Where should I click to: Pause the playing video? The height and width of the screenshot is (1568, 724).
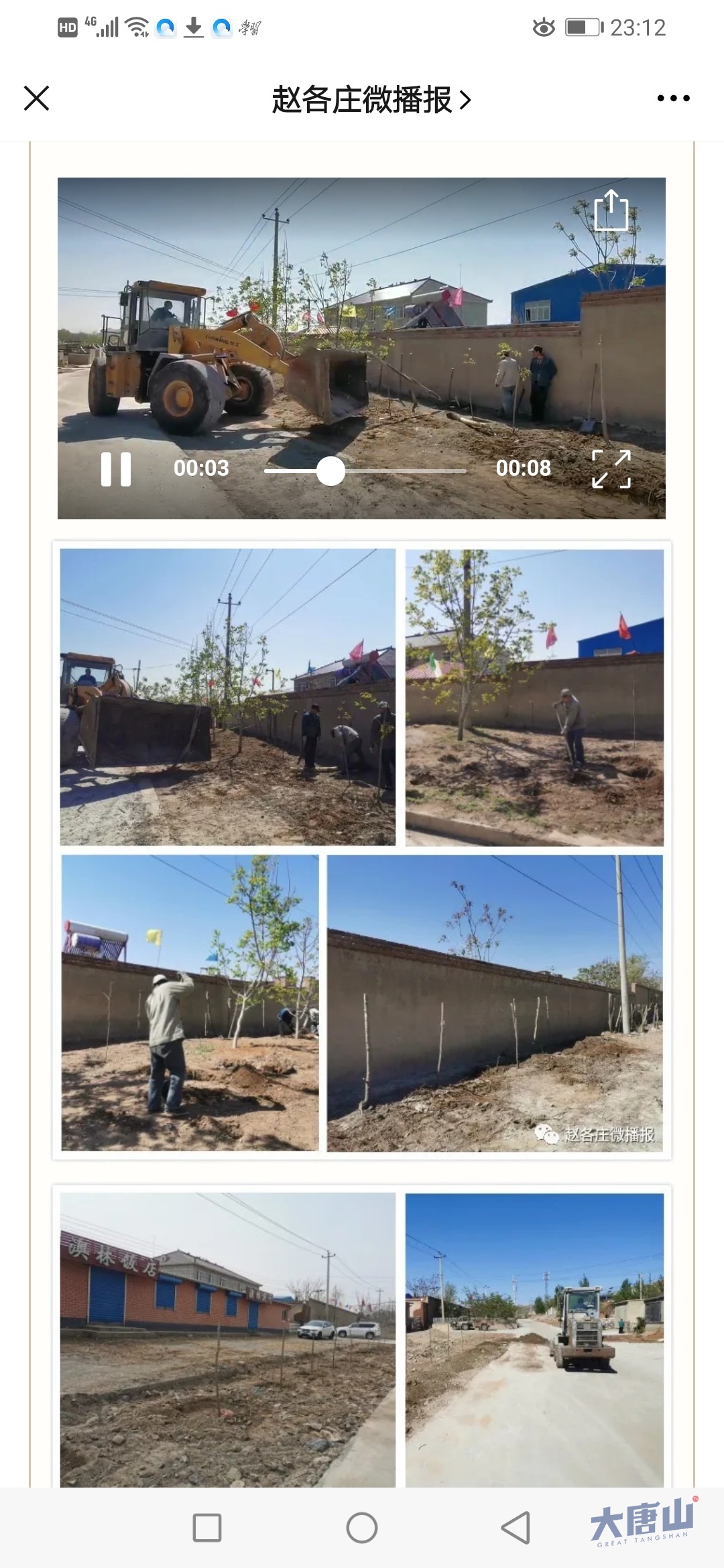(115, 469)
